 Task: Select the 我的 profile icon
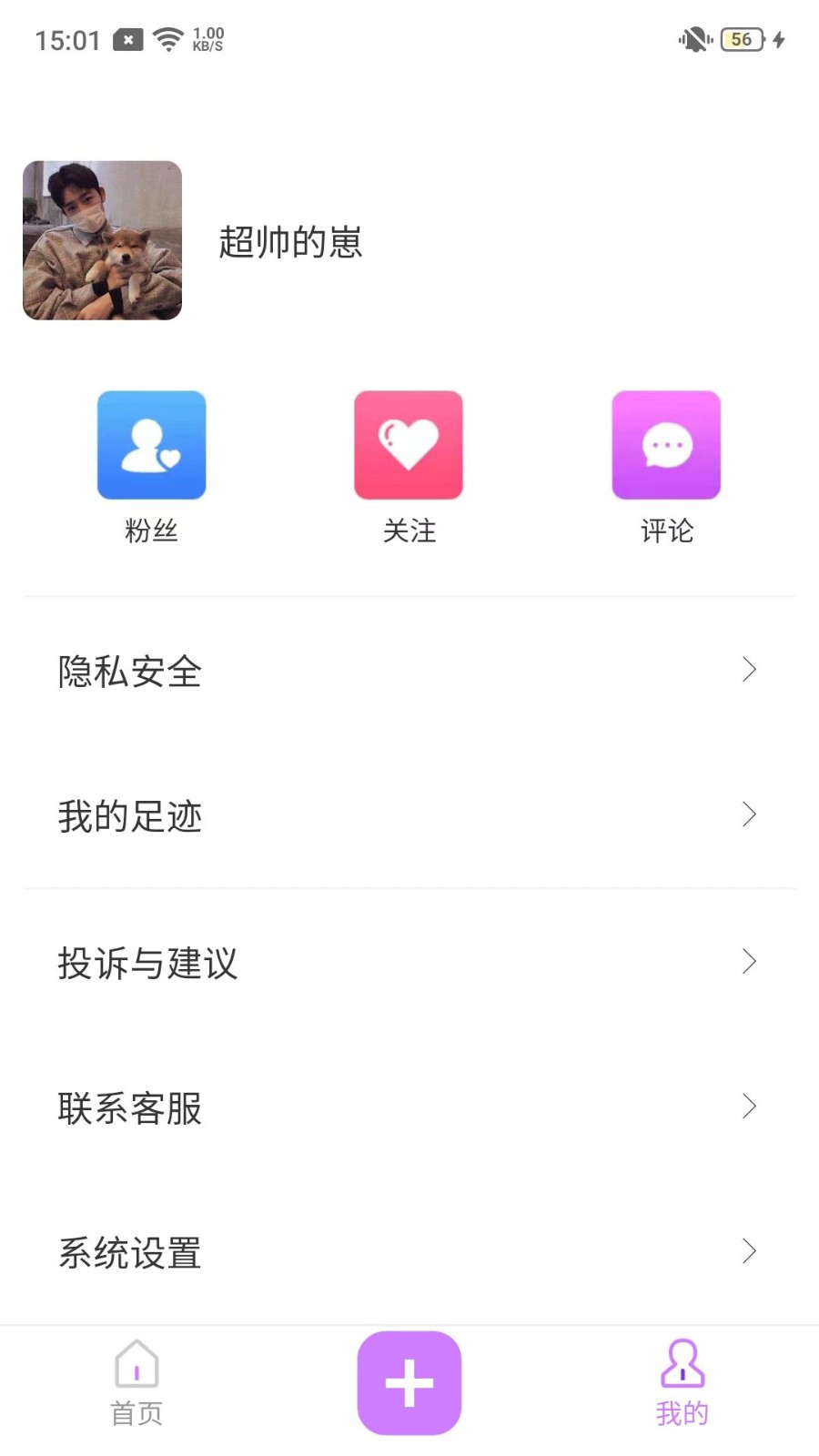682,1364
